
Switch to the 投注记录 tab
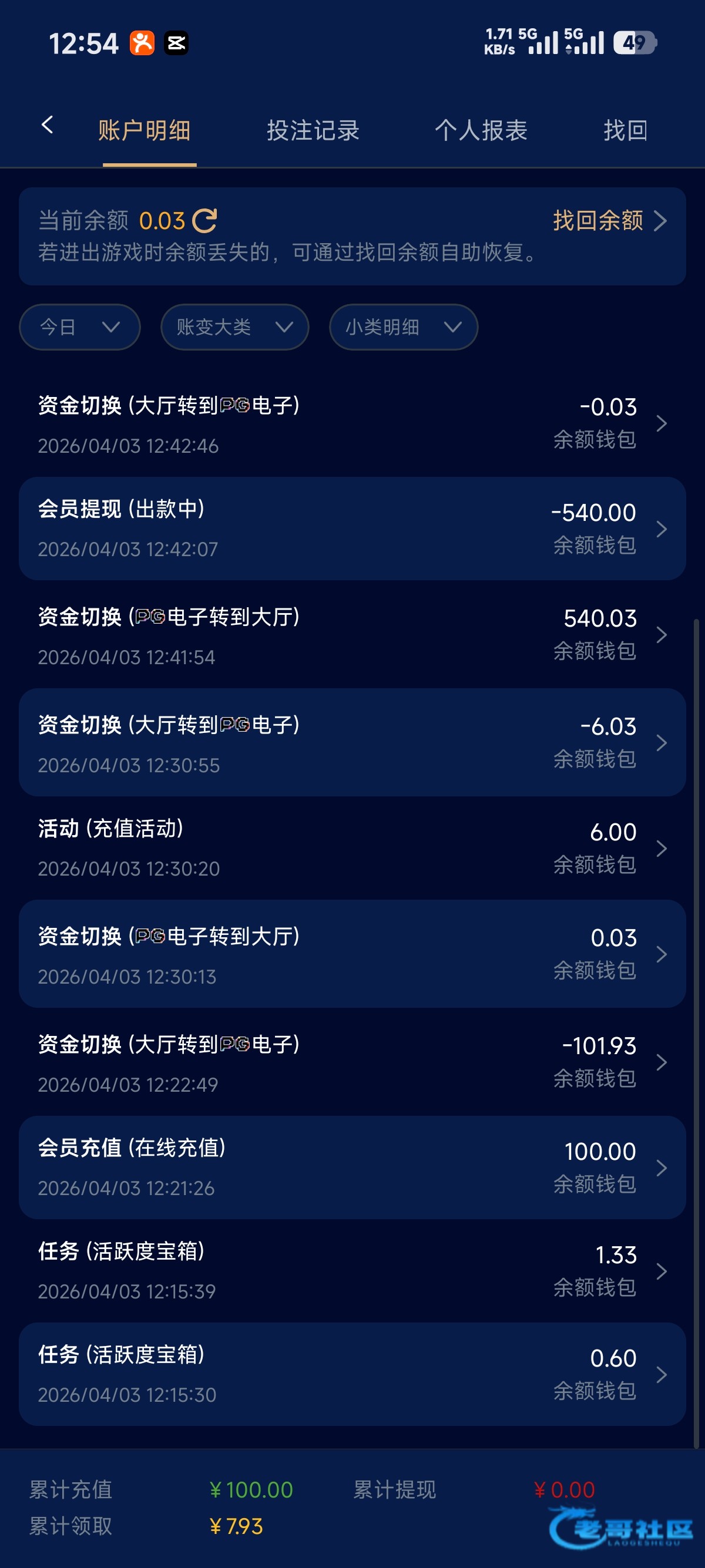pyautogui.click(x=313, y=130)
